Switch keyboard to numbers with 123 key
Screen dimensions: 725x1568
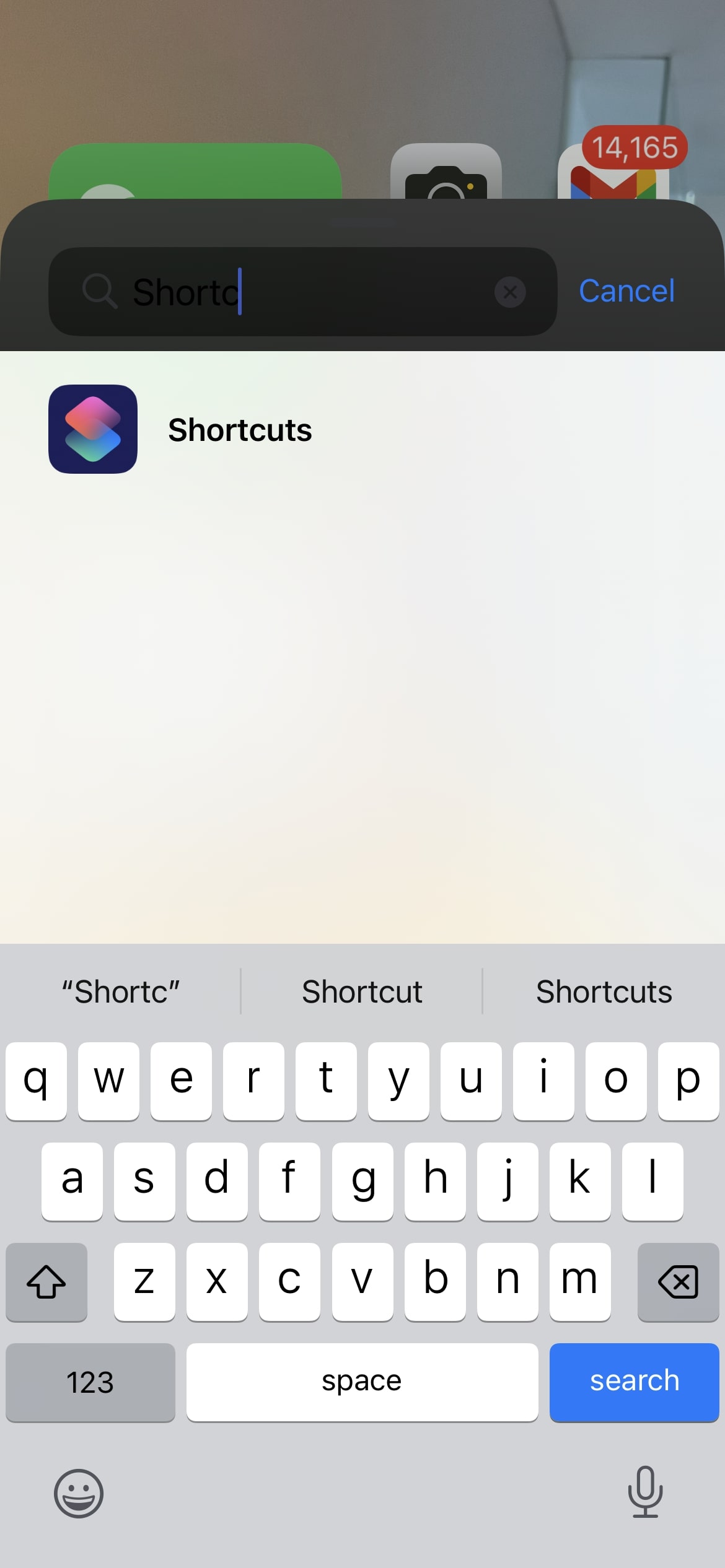pos(90,1382)
